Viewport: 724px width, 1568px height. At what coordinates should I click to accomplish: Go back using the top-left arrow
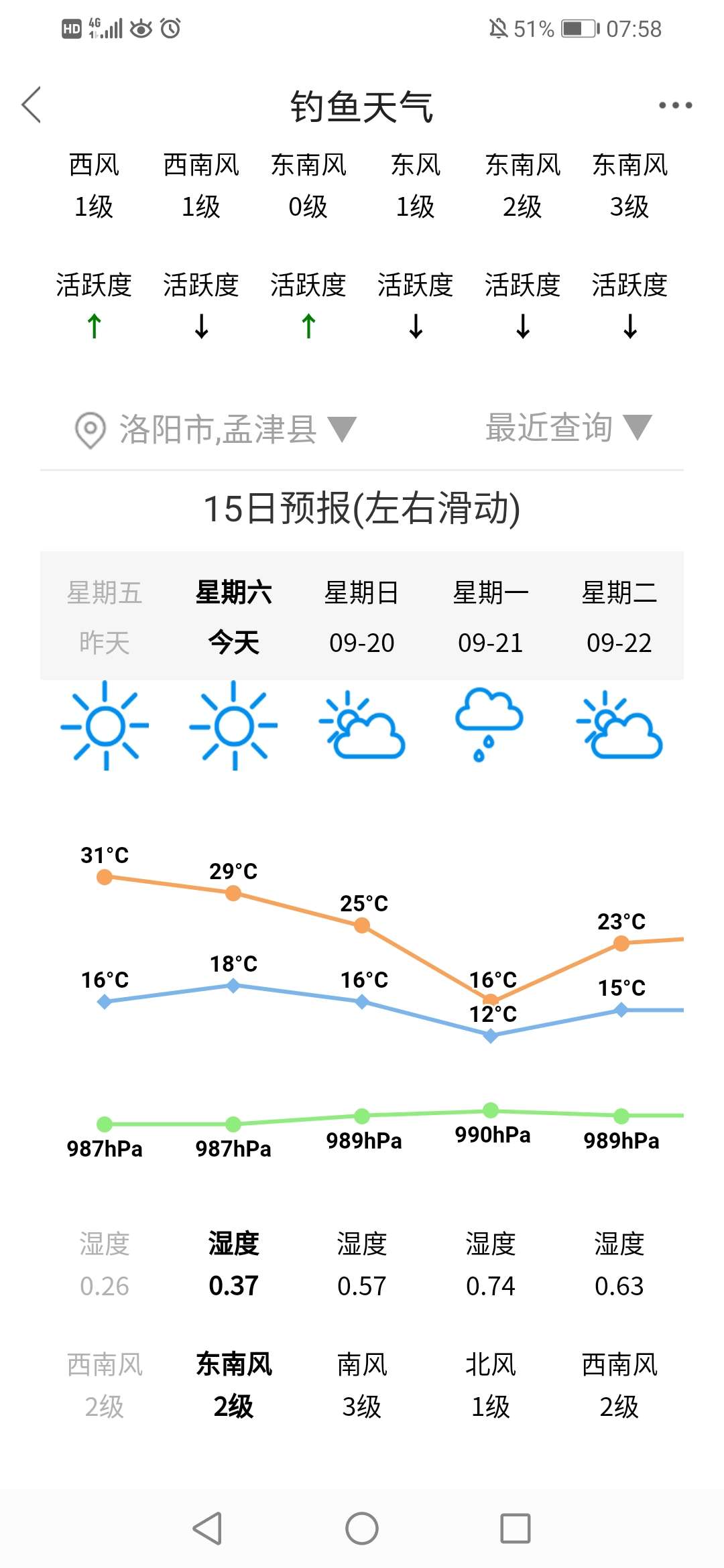point(32,105)
